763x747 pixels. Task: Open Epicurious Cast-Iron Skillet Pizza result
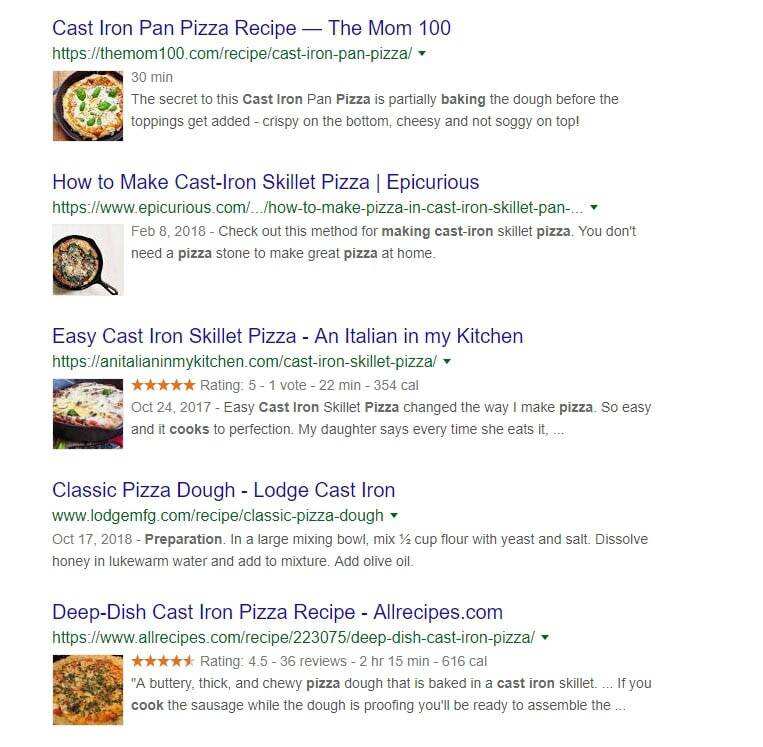(265, 182)
